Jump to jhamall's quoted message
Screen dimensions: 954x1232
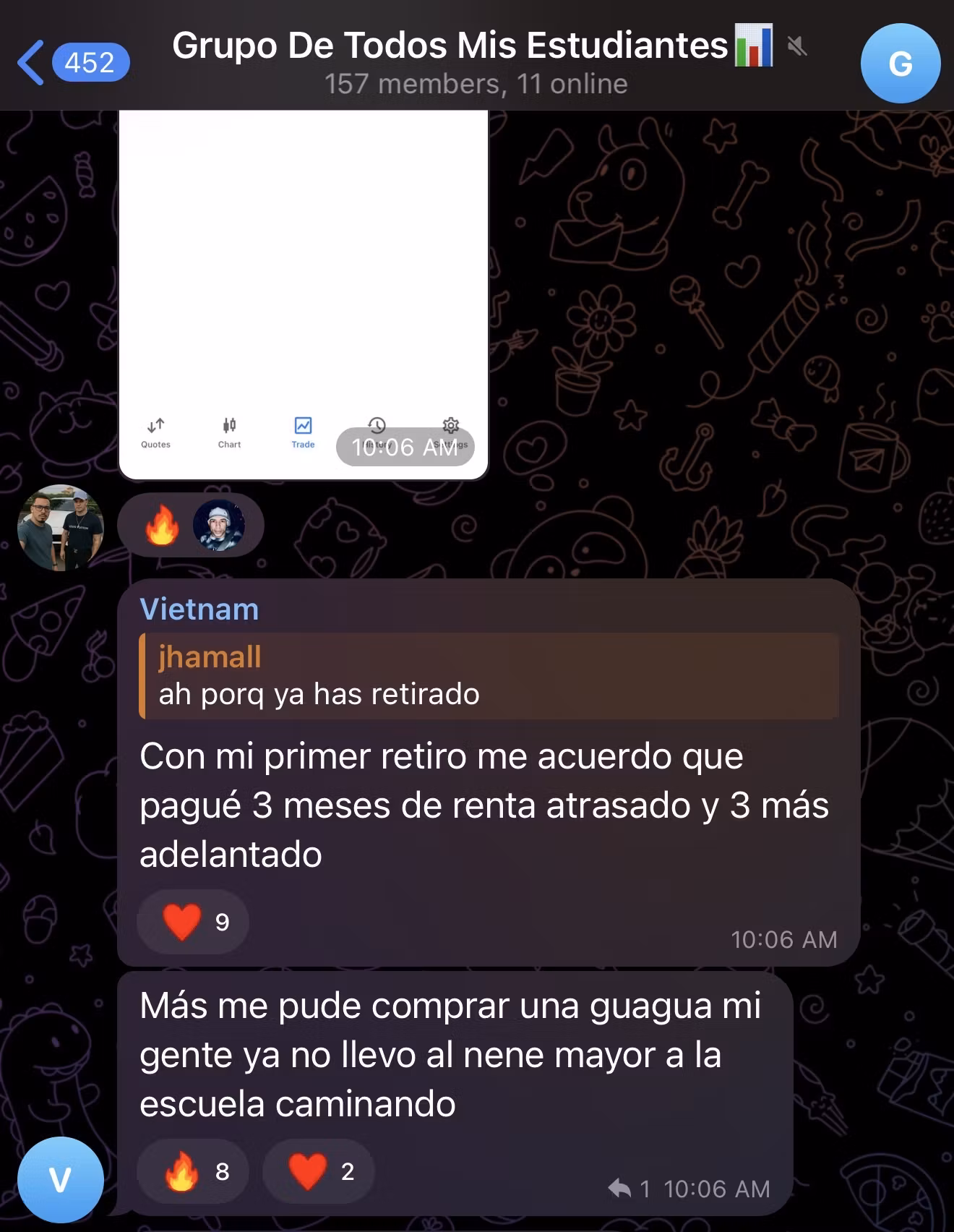[489, 676]
